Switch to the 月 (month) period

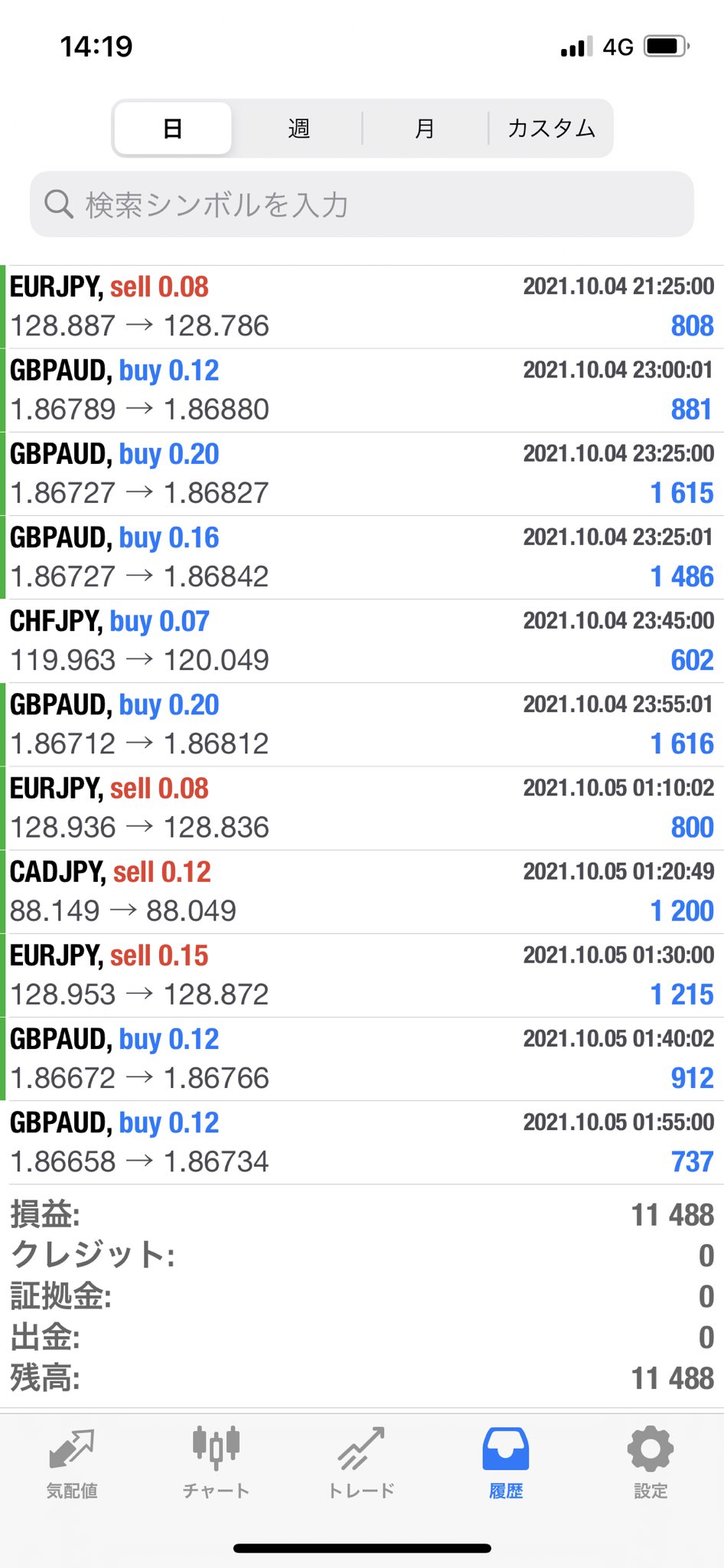pyautogui.click(x=425, y=129)
